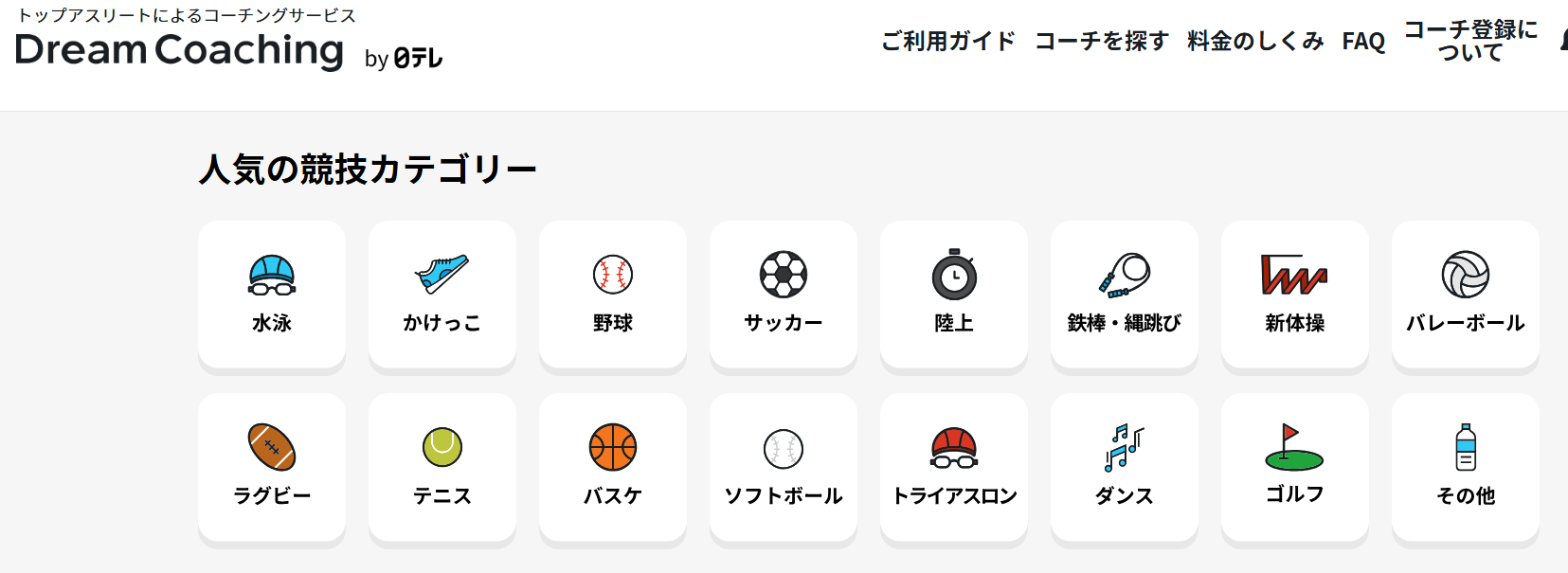View the トライアスロン category
Screen dimensions: 1568x573
click(954, 467)
